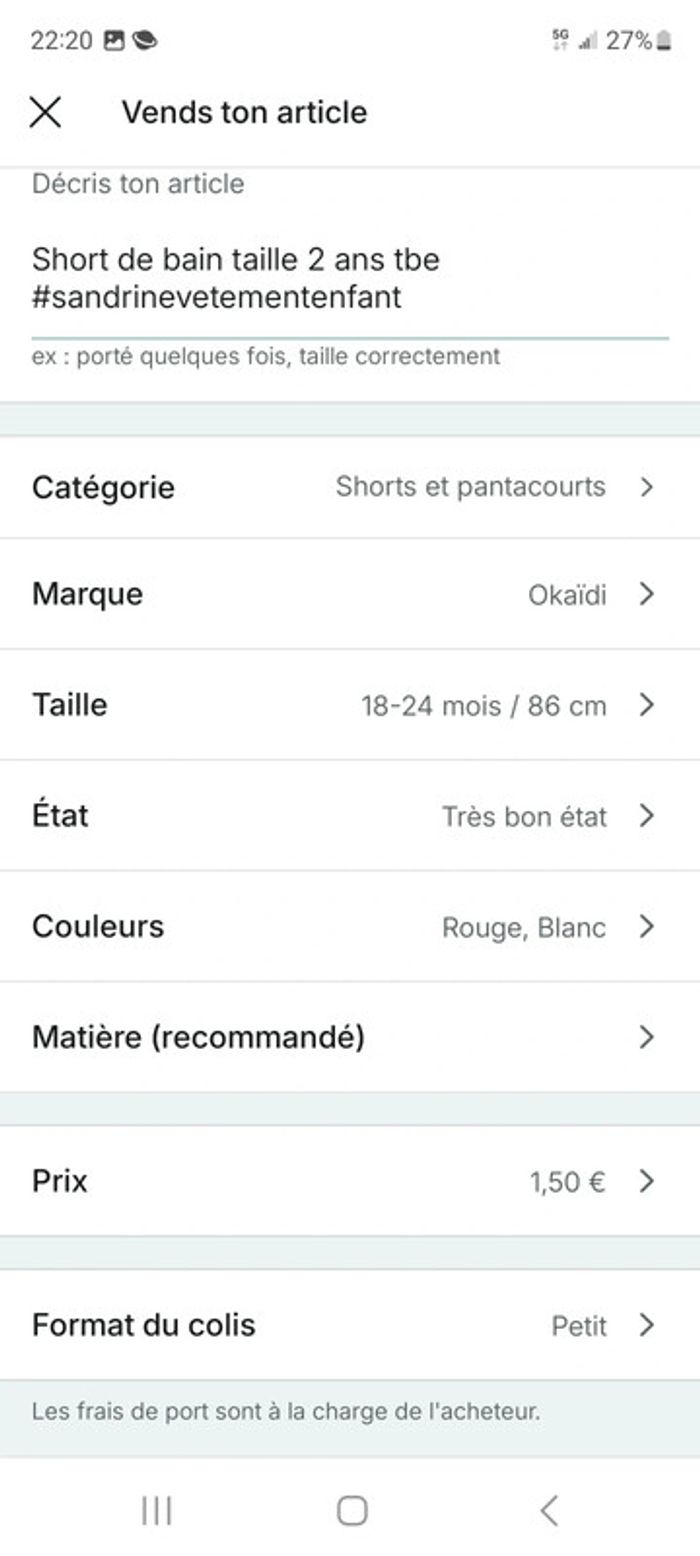Close the Vends ton article screen

(46, 112)
